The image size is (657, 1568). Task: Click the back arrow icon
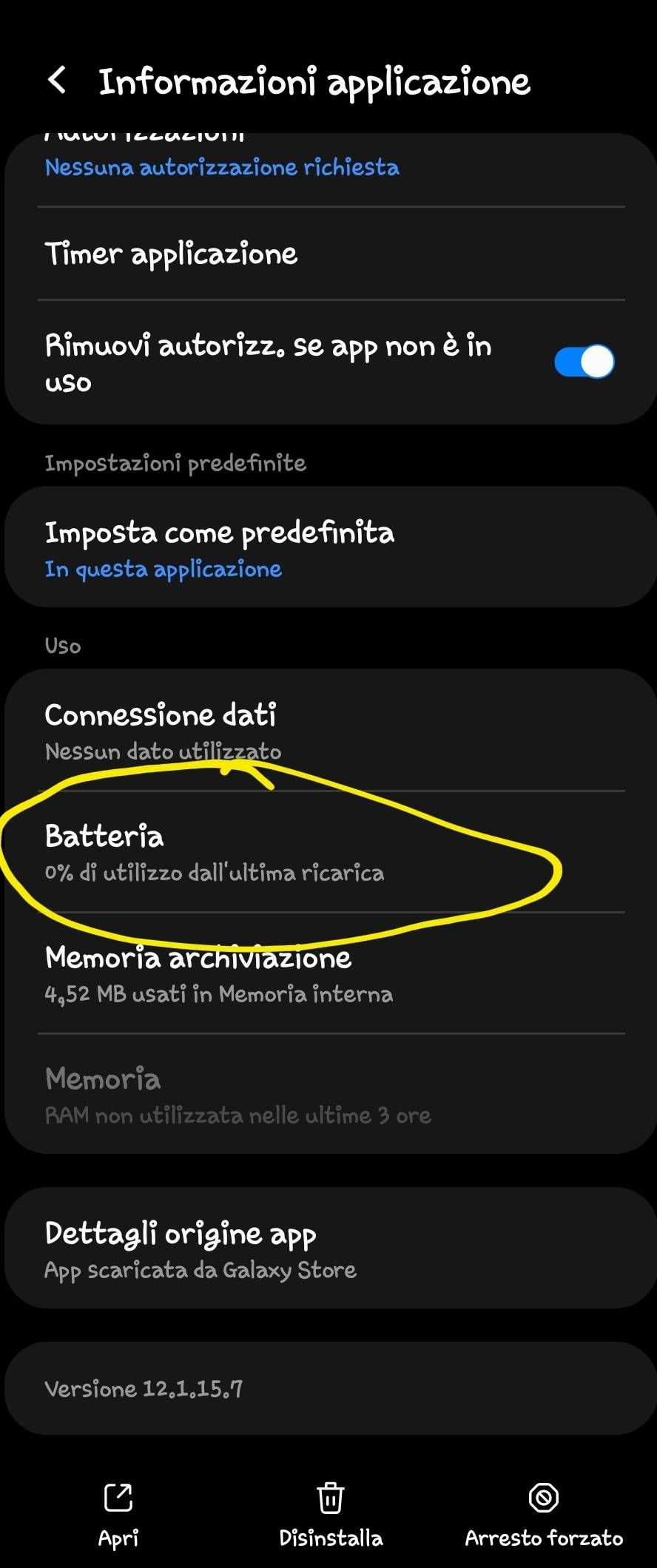58,83
